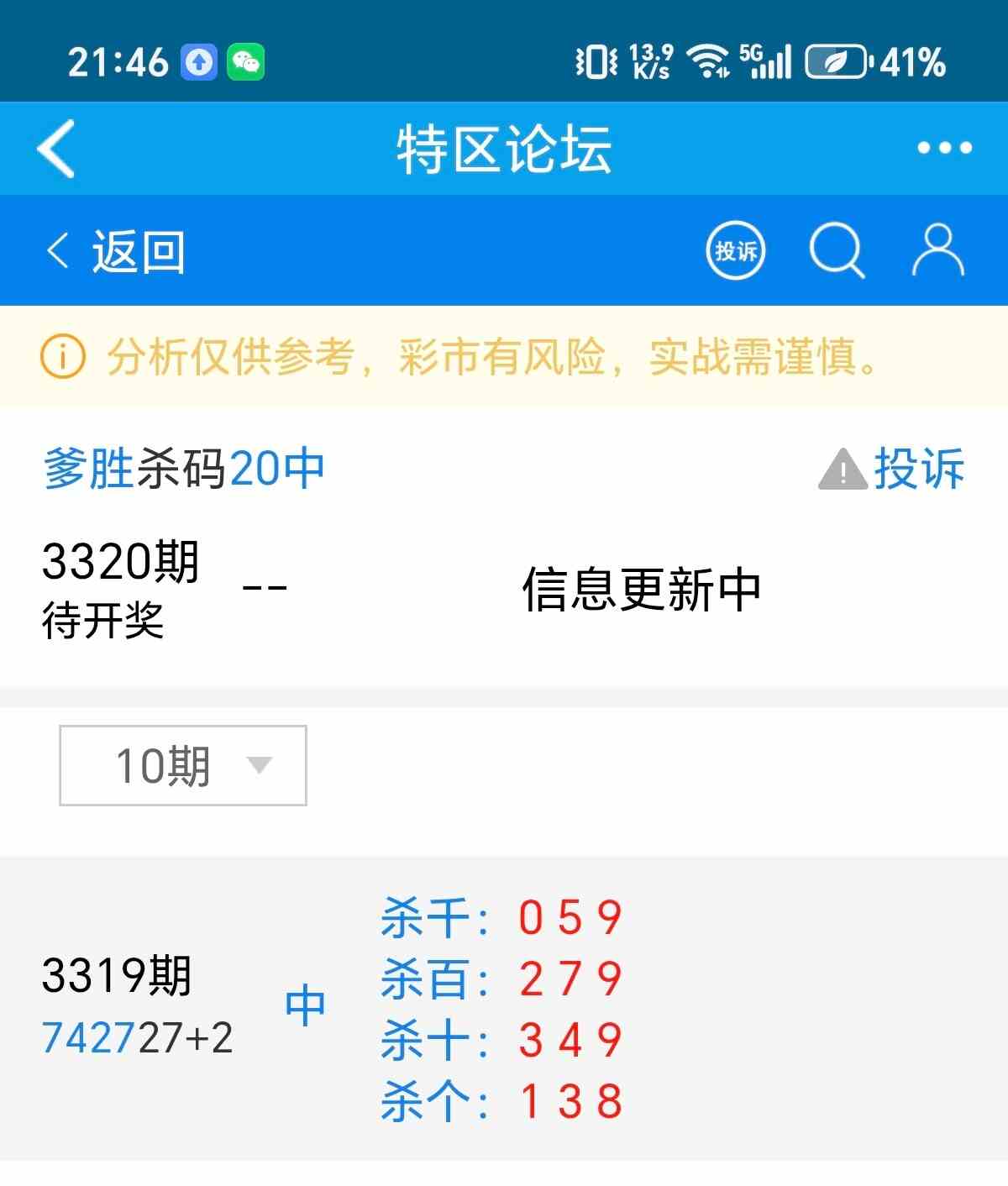Tap the 投诉 link with warning triangle
The width and height of the screenshot is (1008, 1186).
coord(892,469)
